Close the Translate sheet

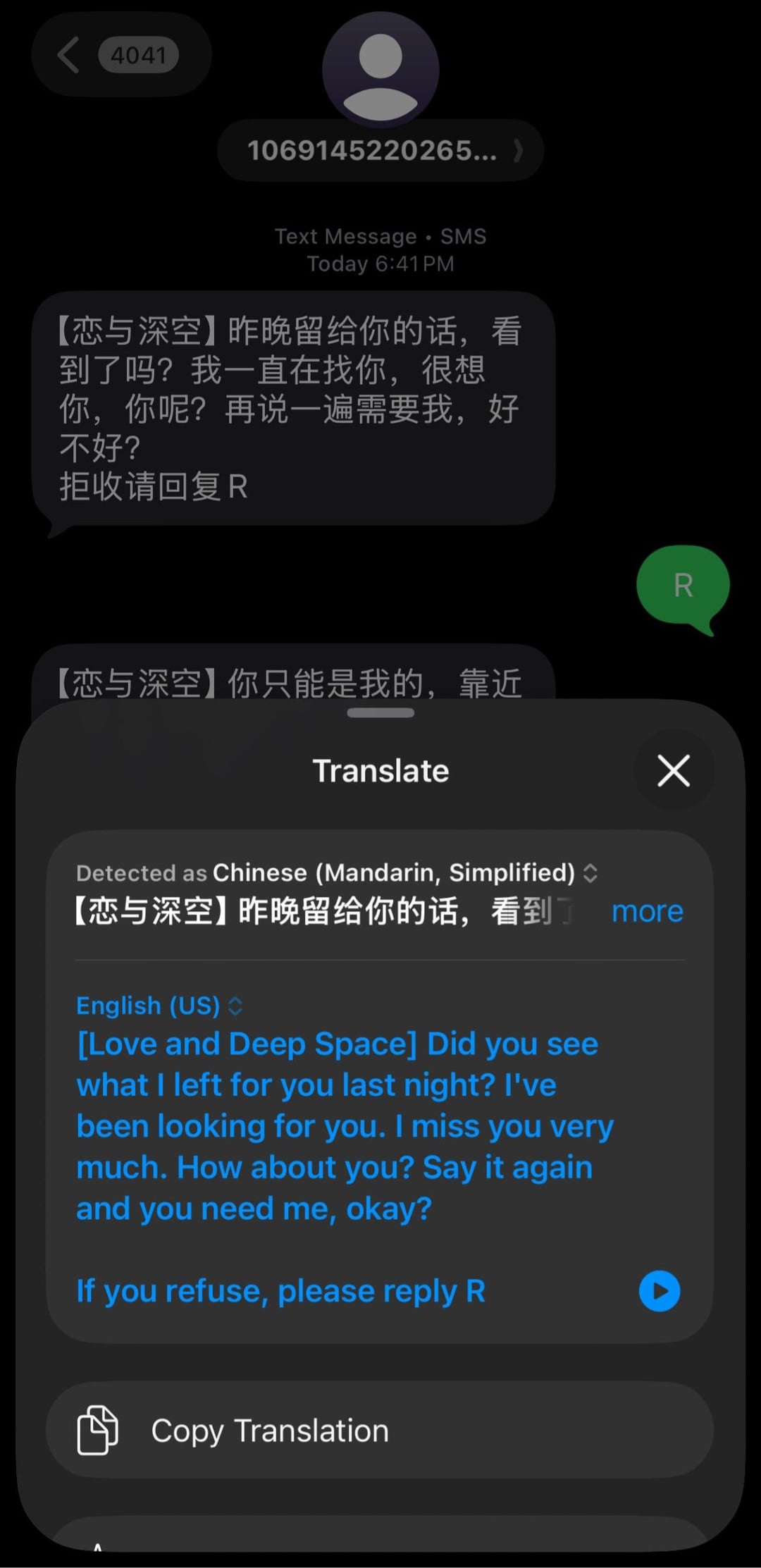[673, 770]
